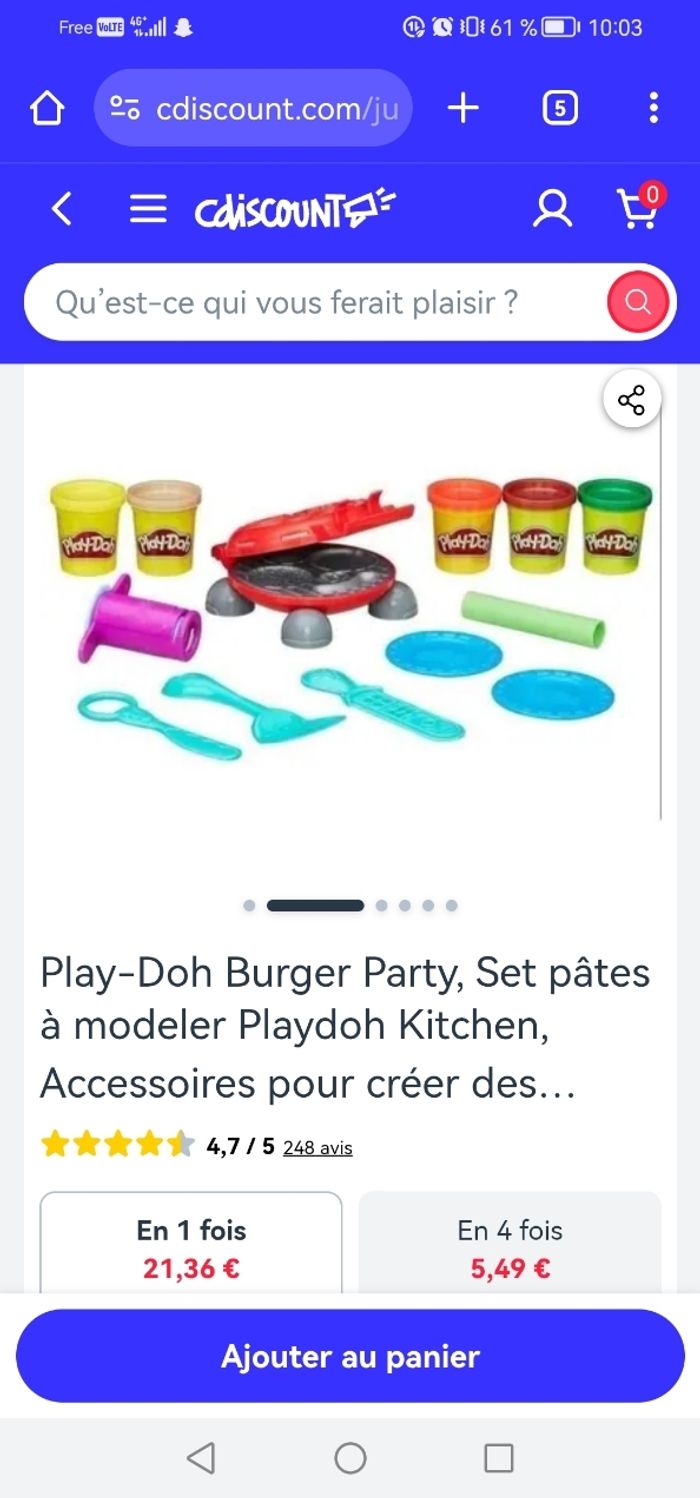Viewport: 700px width, 1498px height.
Task: Open the browser home page
Action: point(47,108)
